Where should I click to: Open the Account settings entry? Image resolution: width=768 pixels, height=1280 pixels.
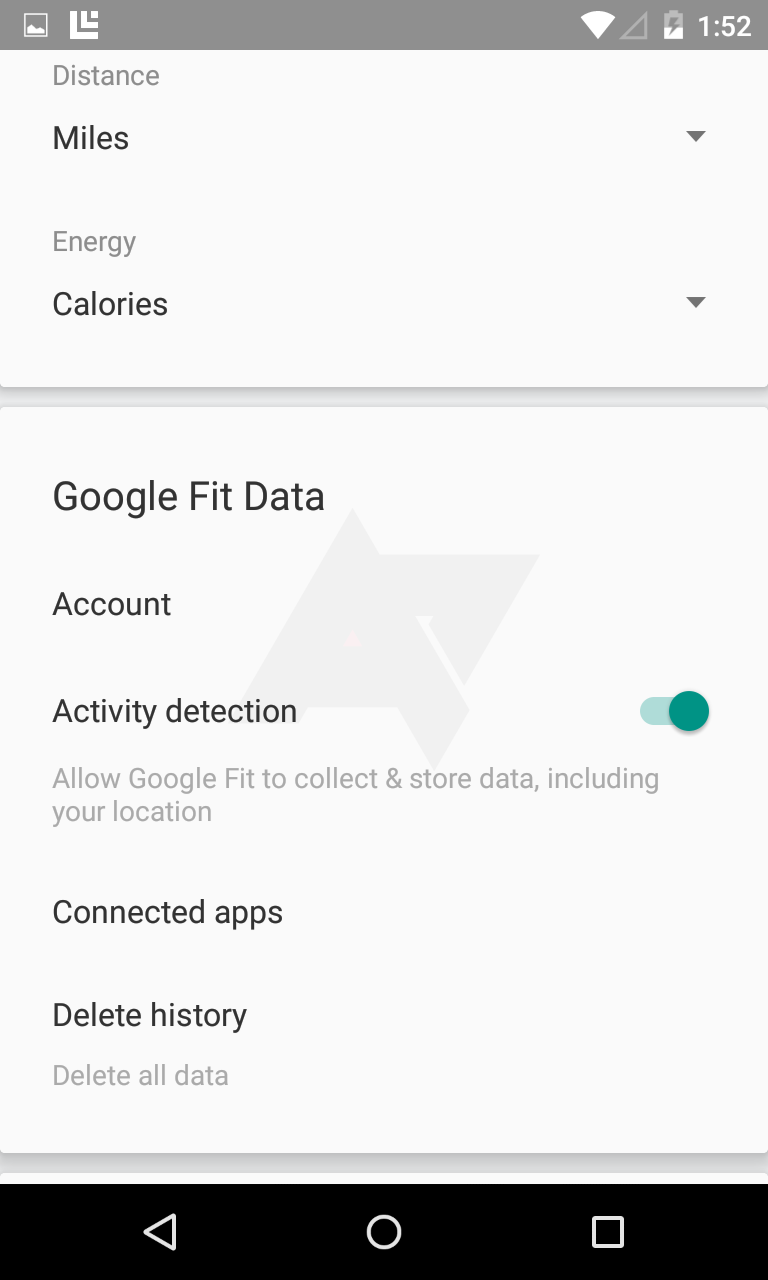(111, 603)
